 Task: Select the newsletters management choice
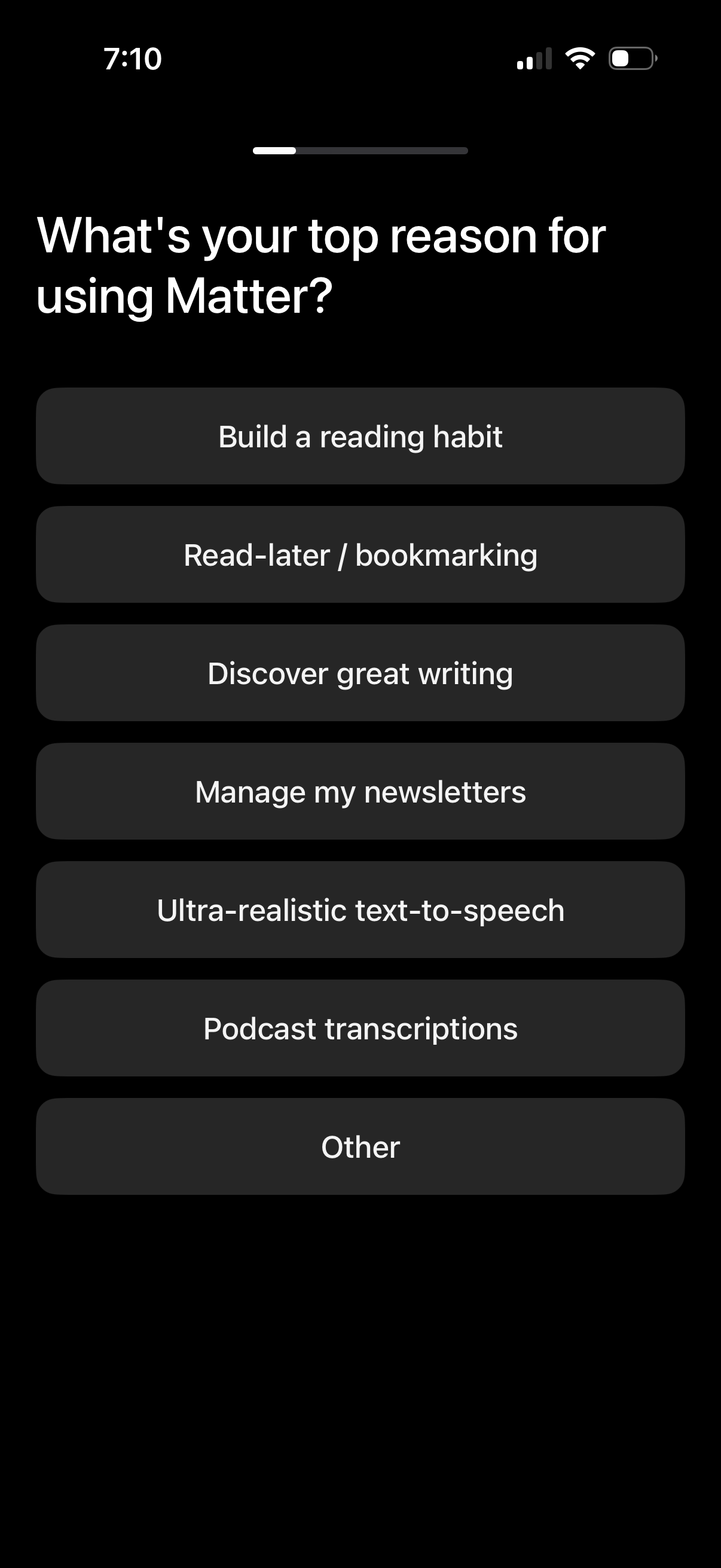360,791
